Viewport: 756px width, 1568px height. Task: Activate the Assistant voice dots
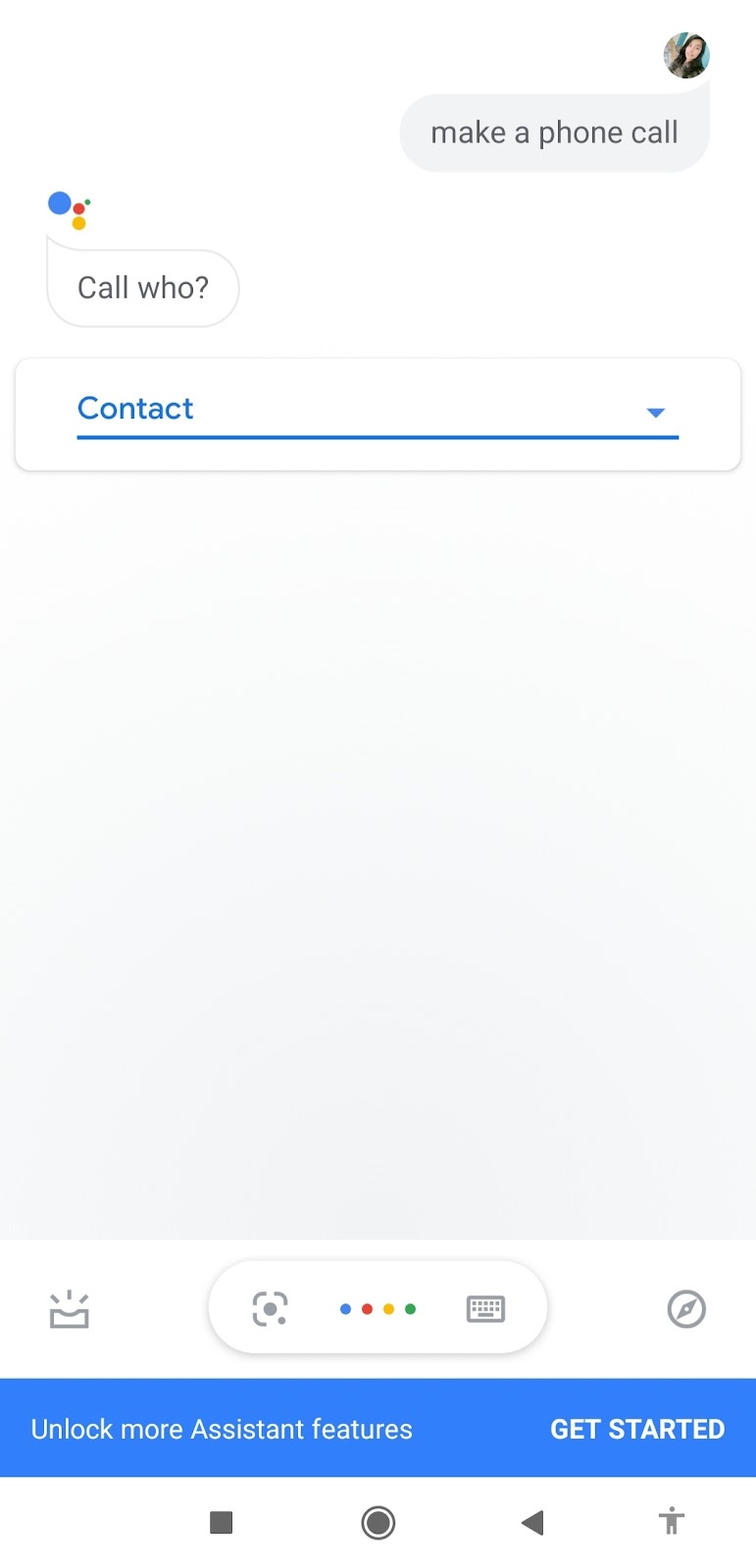coord(378,1308)
